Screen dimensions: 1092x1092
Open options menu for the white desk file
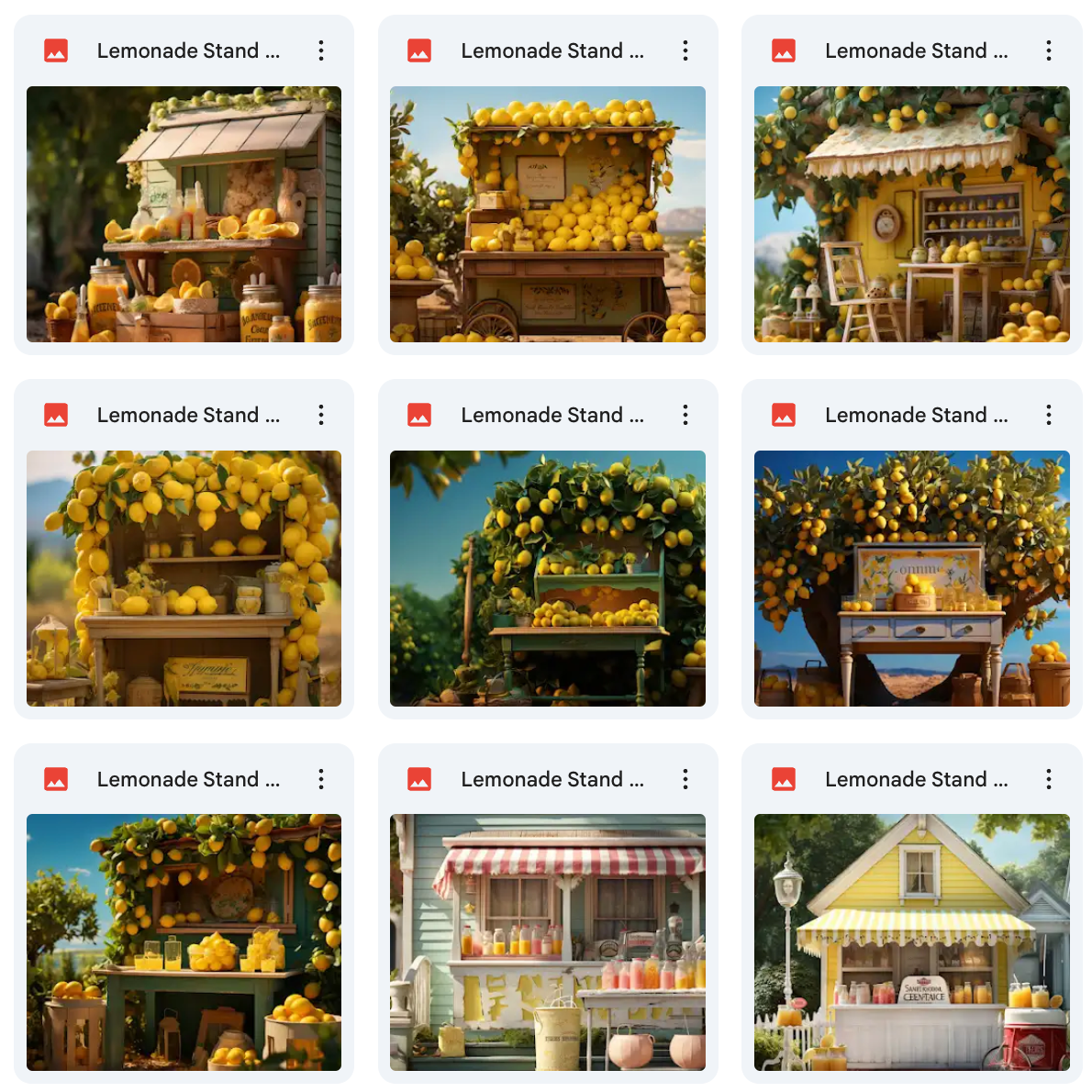[x=1049, y=415]
